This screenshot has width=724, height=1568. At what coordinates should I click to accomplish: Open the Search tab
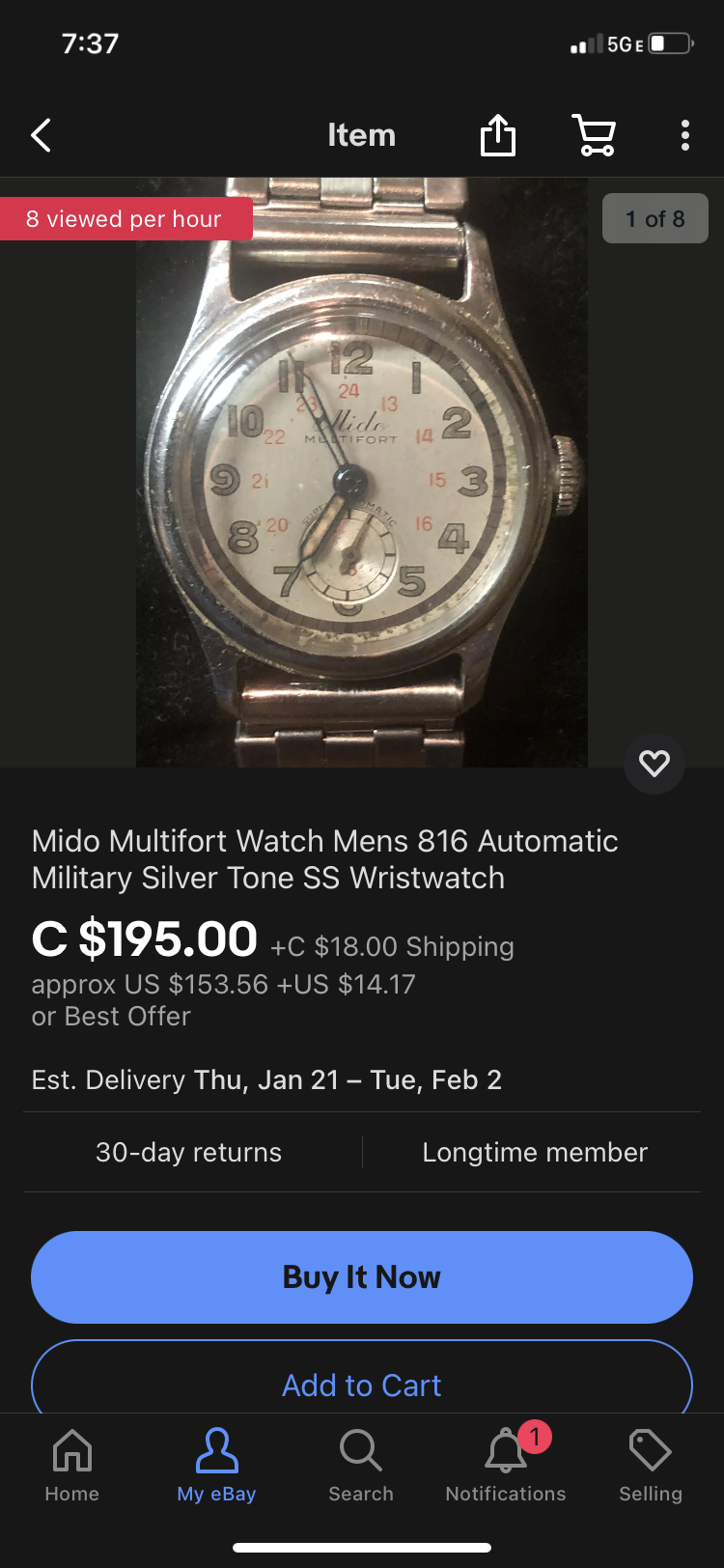tap(361, 1465)
